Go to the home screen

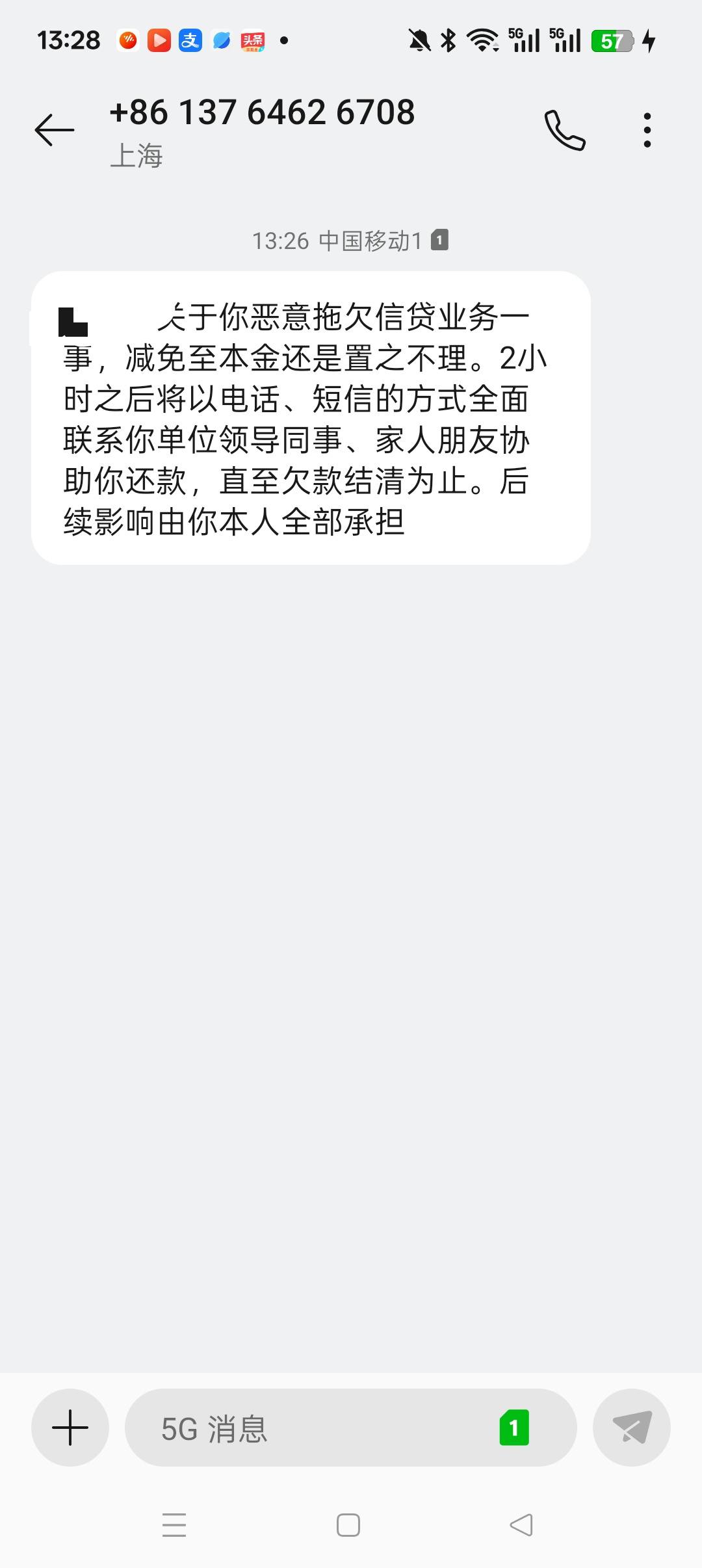[348, 1525]
